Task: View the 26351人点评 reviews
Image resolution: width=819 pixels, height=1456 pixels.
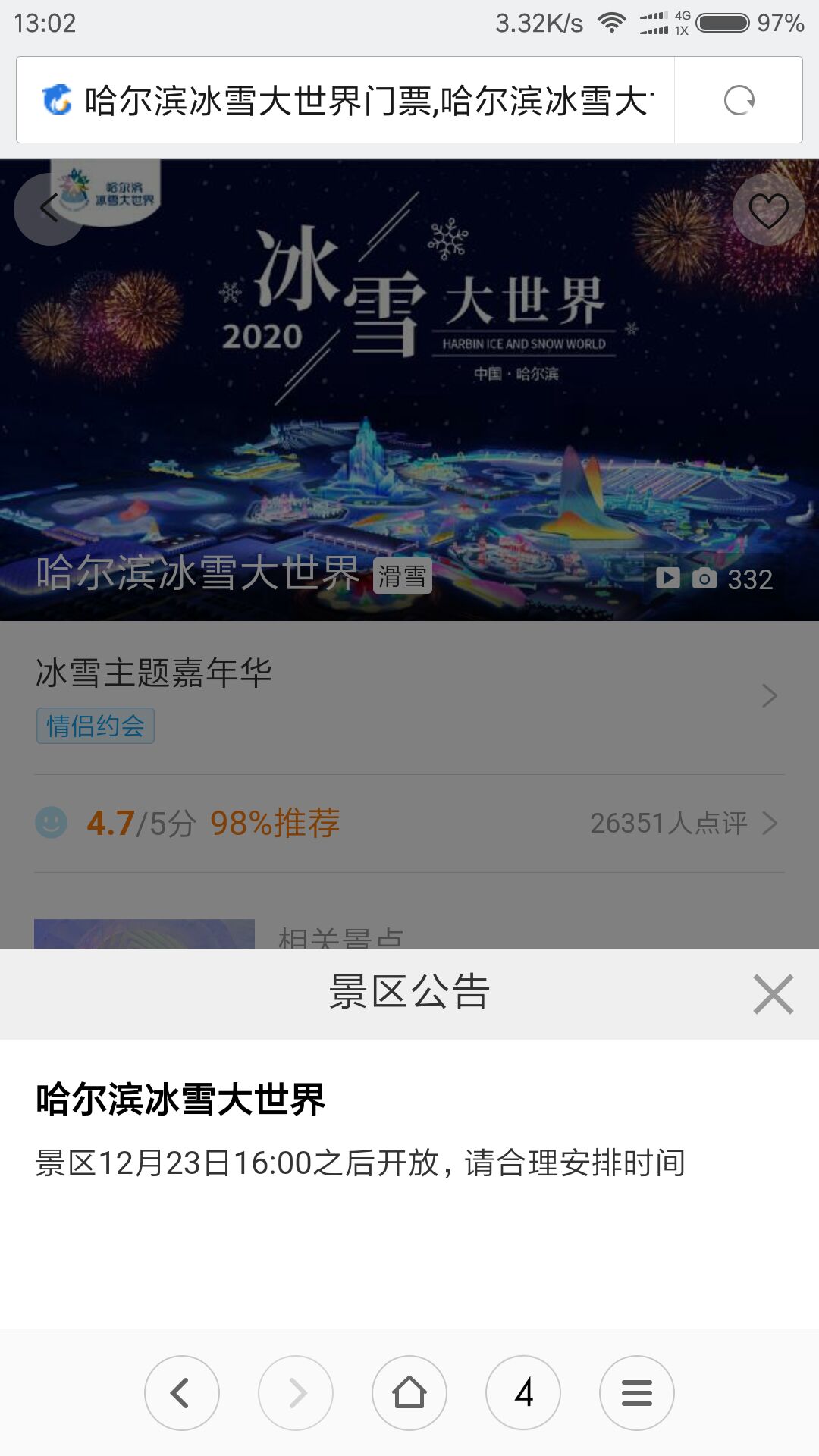Action: click(x=682, y=823)
